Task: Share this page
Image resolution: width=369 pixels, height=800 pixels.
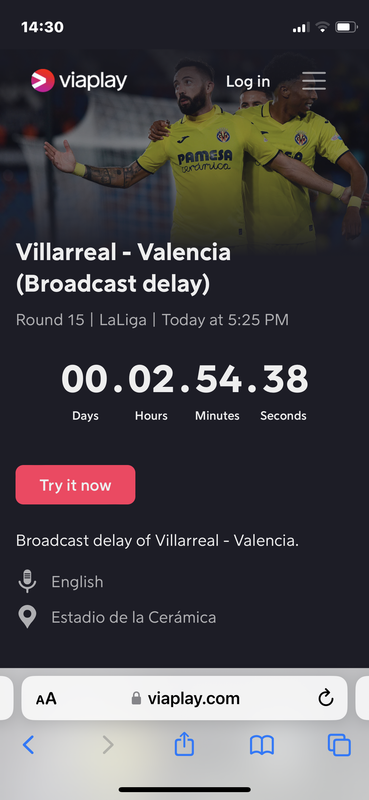Action: coord(184,744)
